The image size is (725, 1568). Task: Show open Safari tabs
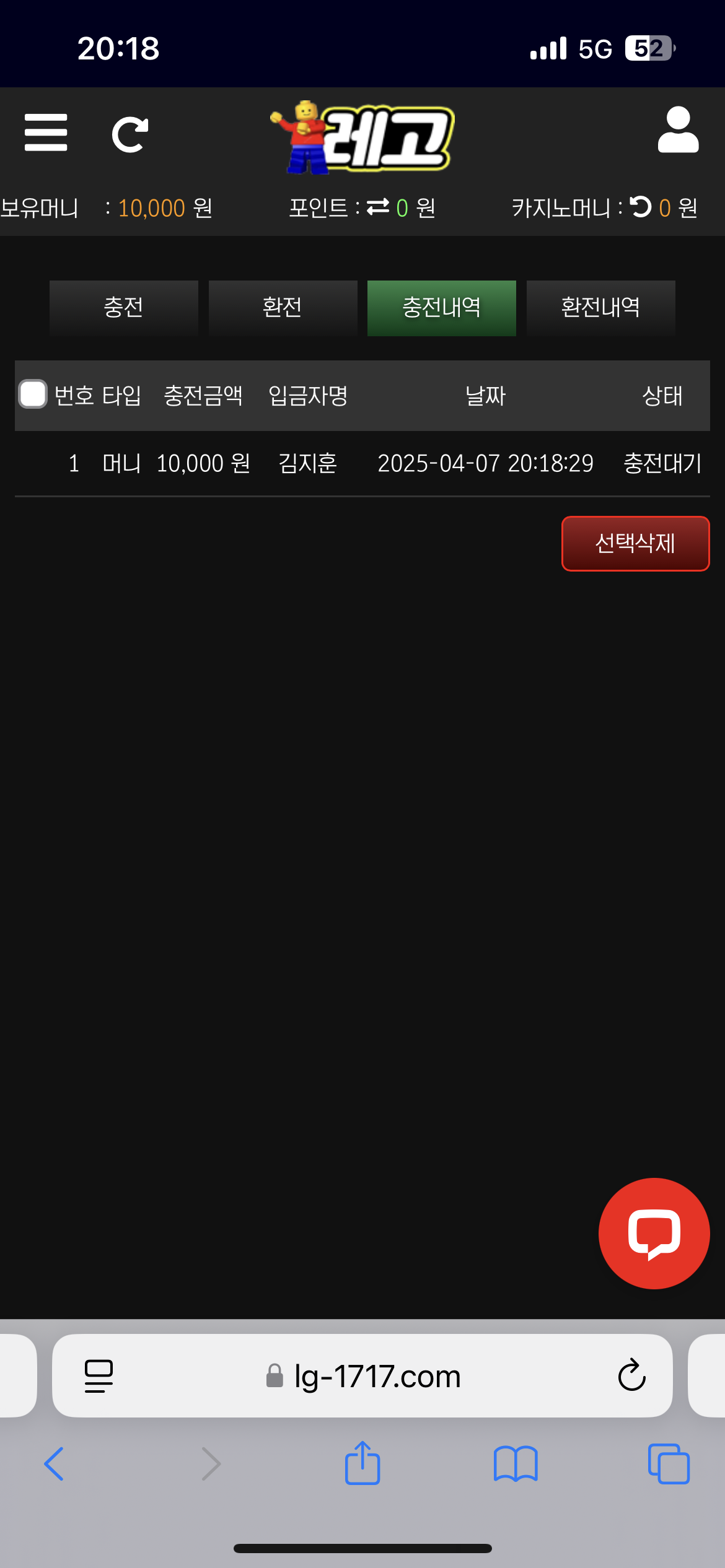tap(669, 1464)
